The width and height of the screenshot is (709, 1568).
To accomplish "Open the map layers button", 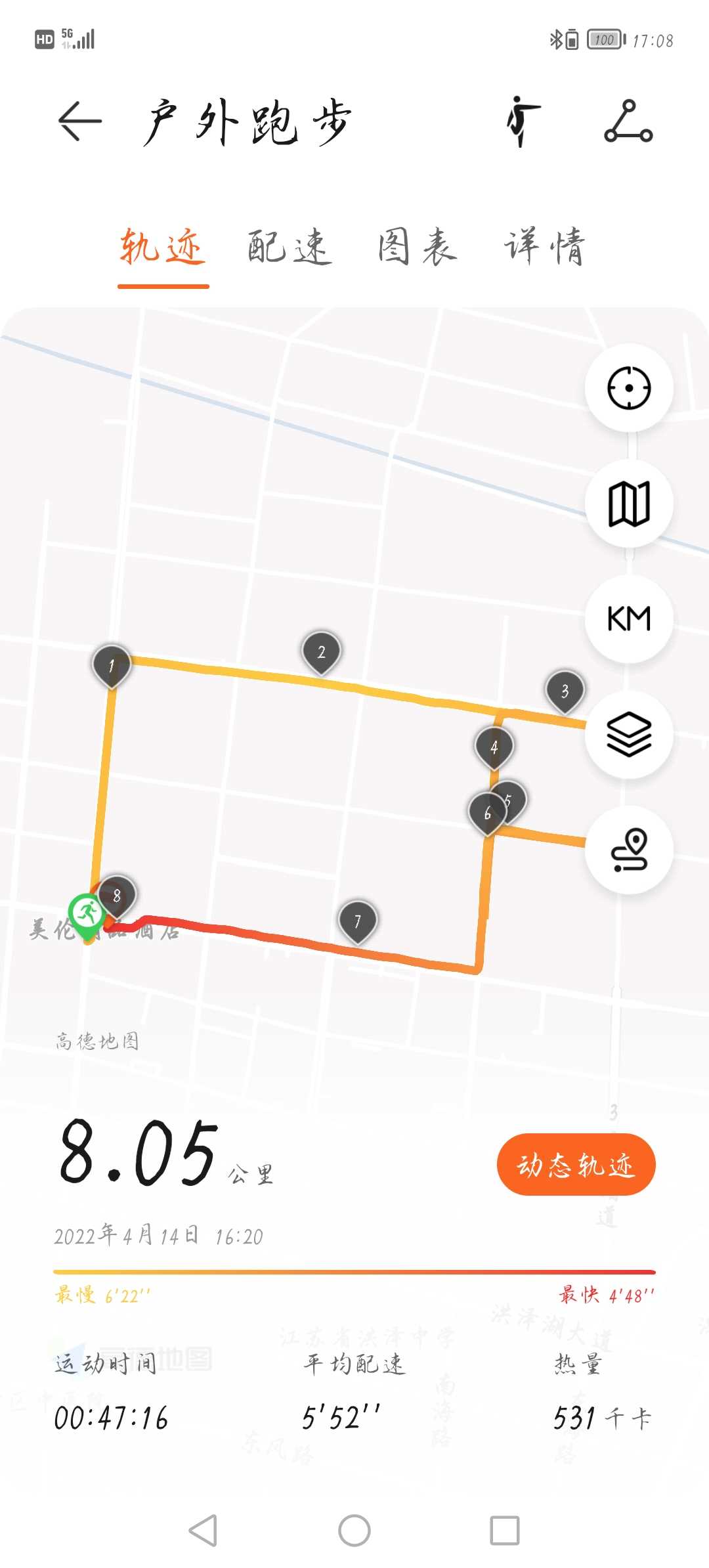I will pos(629,735).
